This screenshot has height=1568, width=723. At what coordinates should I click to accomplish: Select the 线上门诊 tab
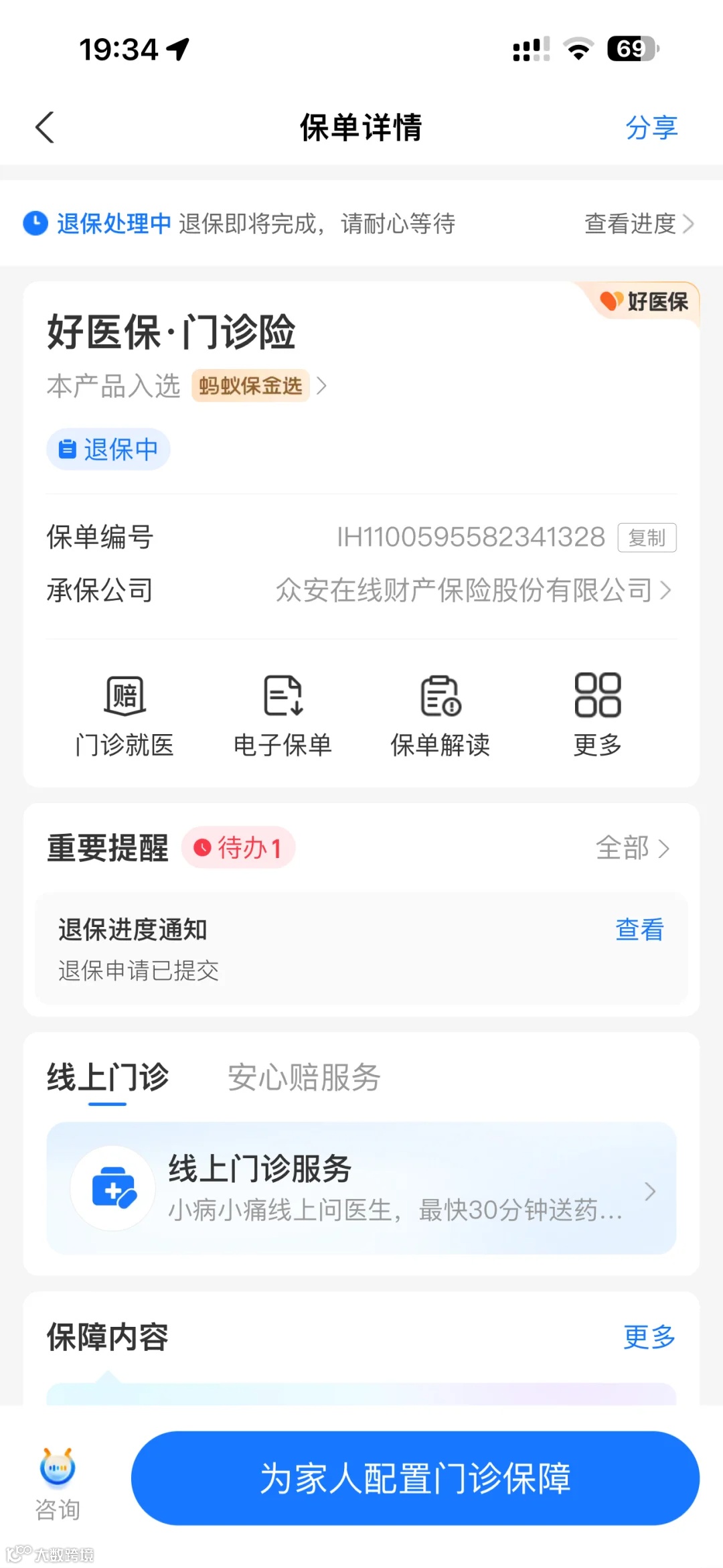(108, 1078)
